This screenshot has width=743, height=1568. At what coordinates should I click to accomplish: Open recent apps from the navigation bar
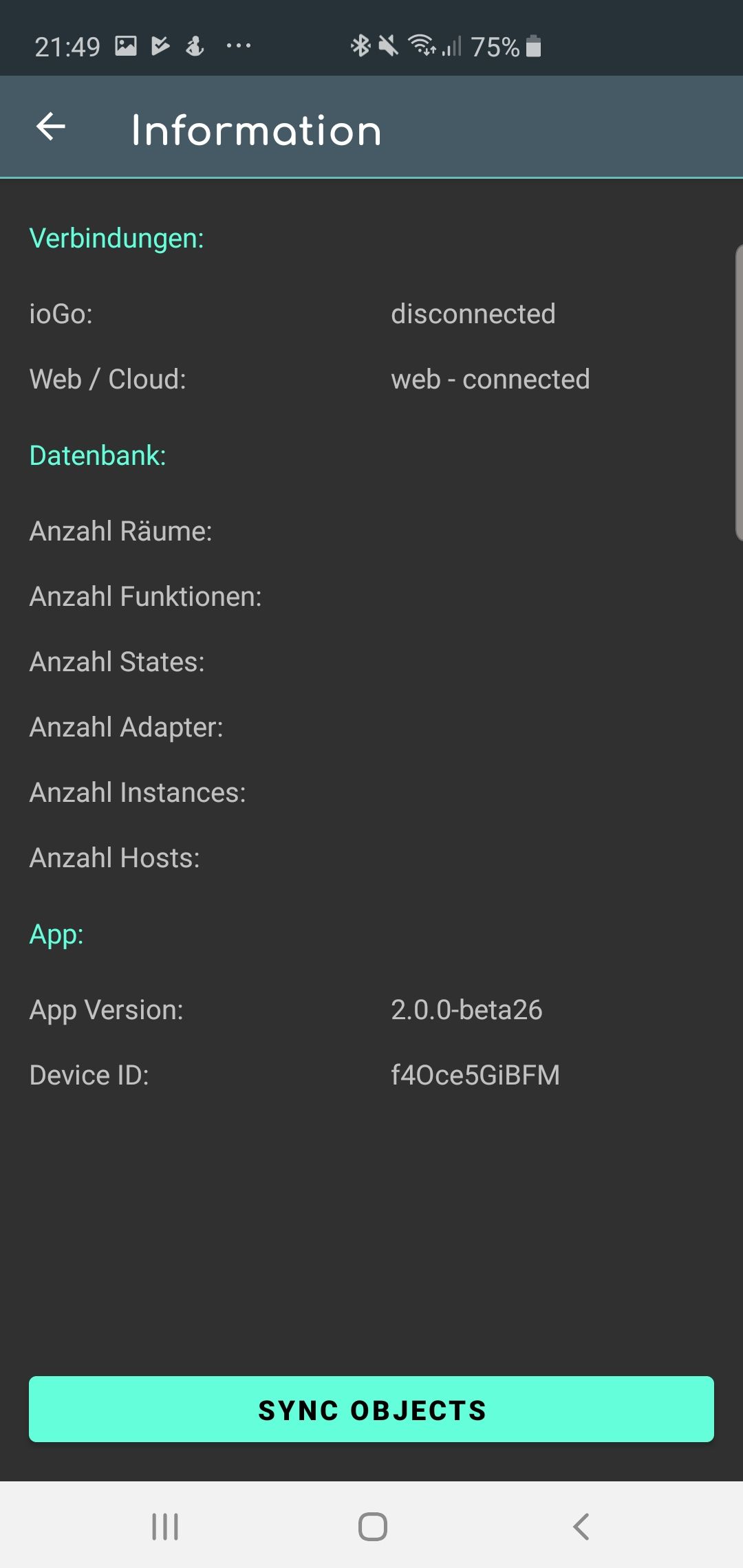(165, 1527)
